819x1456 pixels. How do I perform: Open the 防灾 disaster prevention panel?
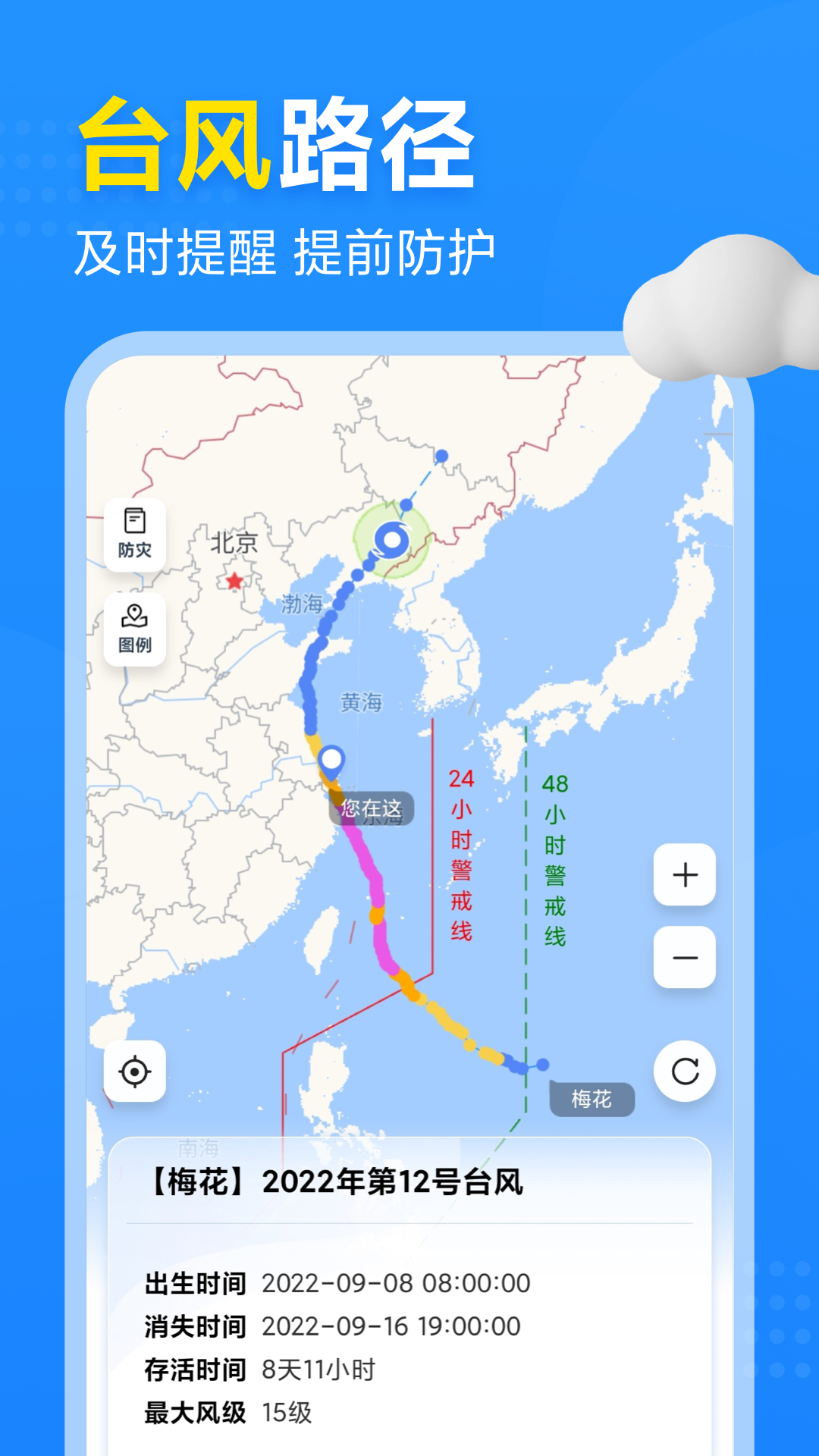133,531
